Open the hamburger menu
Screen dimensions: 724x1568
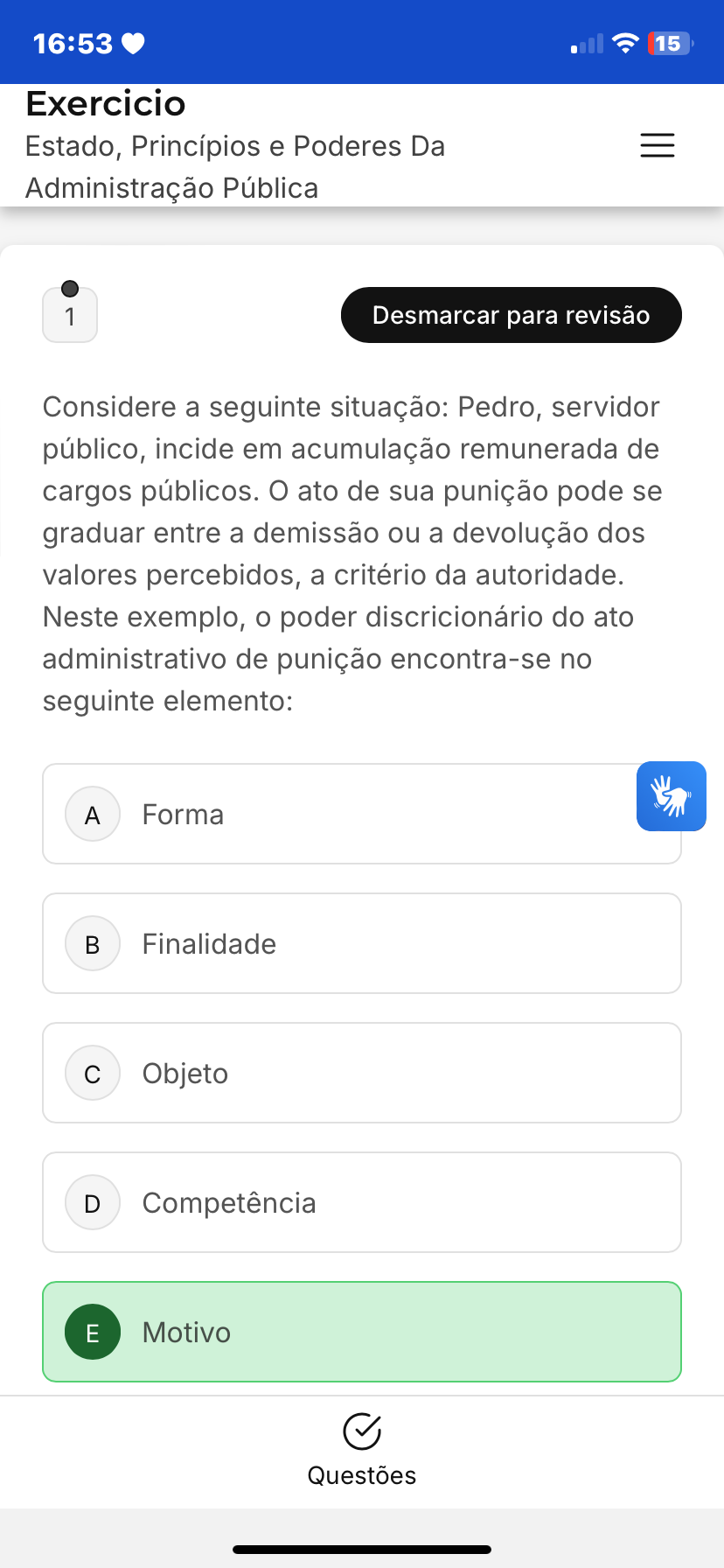click(658, 145)
